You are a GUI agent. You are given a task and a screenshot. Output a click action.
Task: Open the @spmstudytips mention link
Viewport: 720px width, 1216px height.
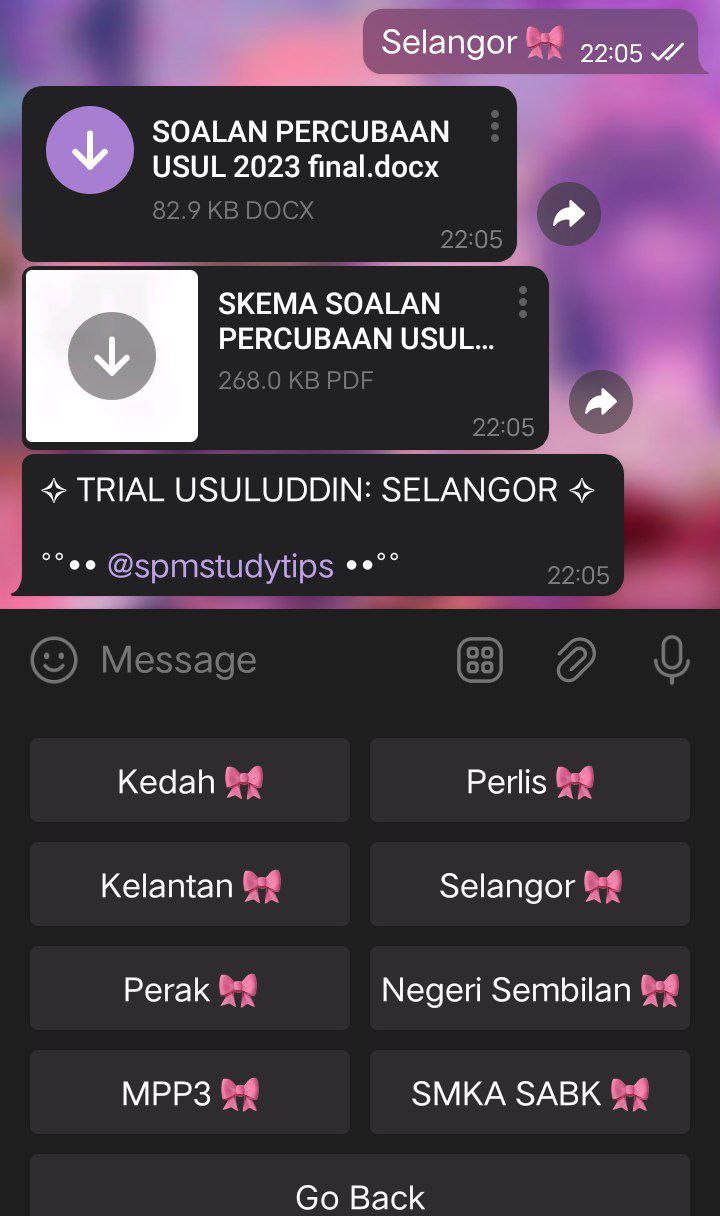click(x=220, y=566)
